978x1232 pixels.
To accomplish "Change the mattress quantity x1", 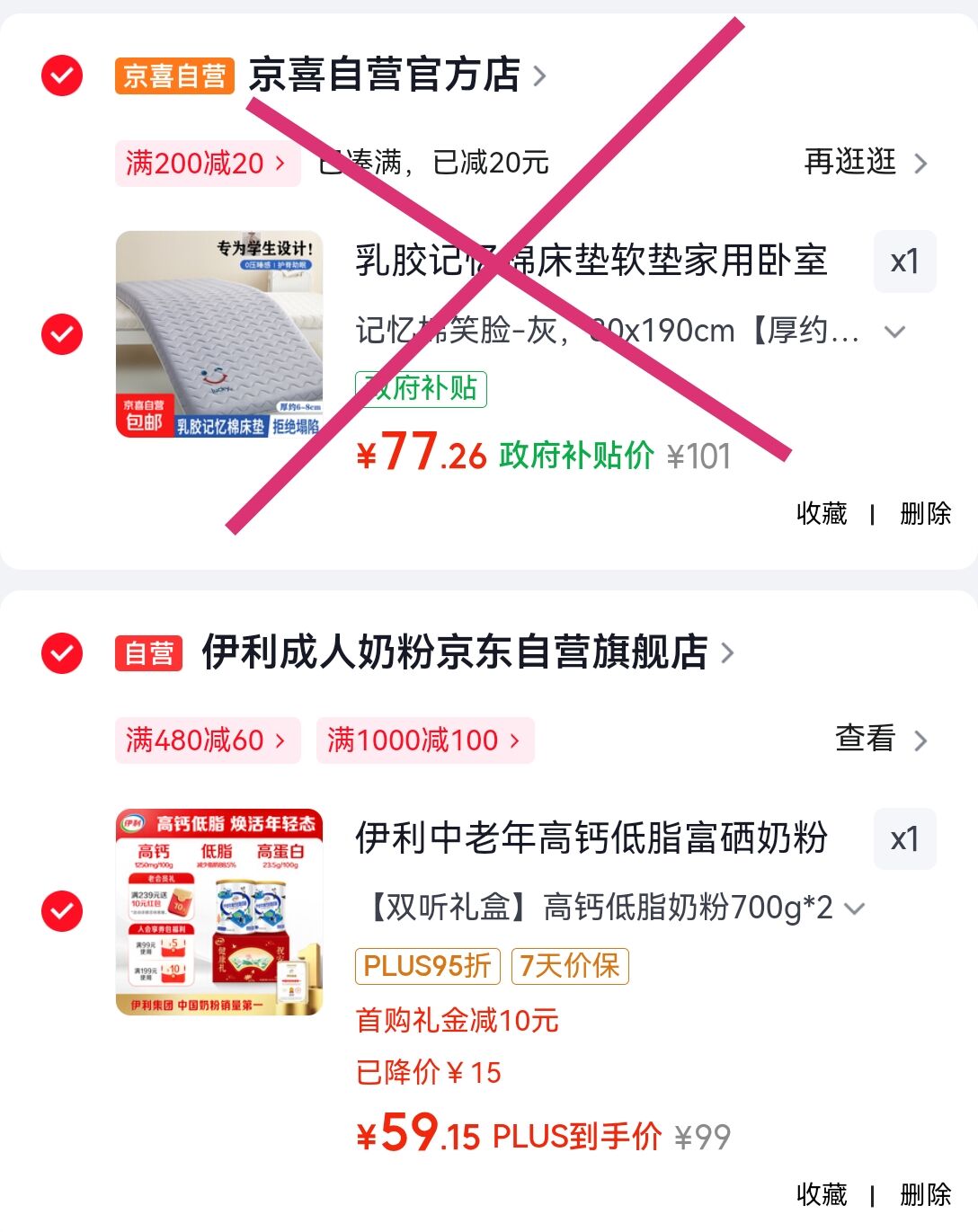I will (x=904, y=261).
